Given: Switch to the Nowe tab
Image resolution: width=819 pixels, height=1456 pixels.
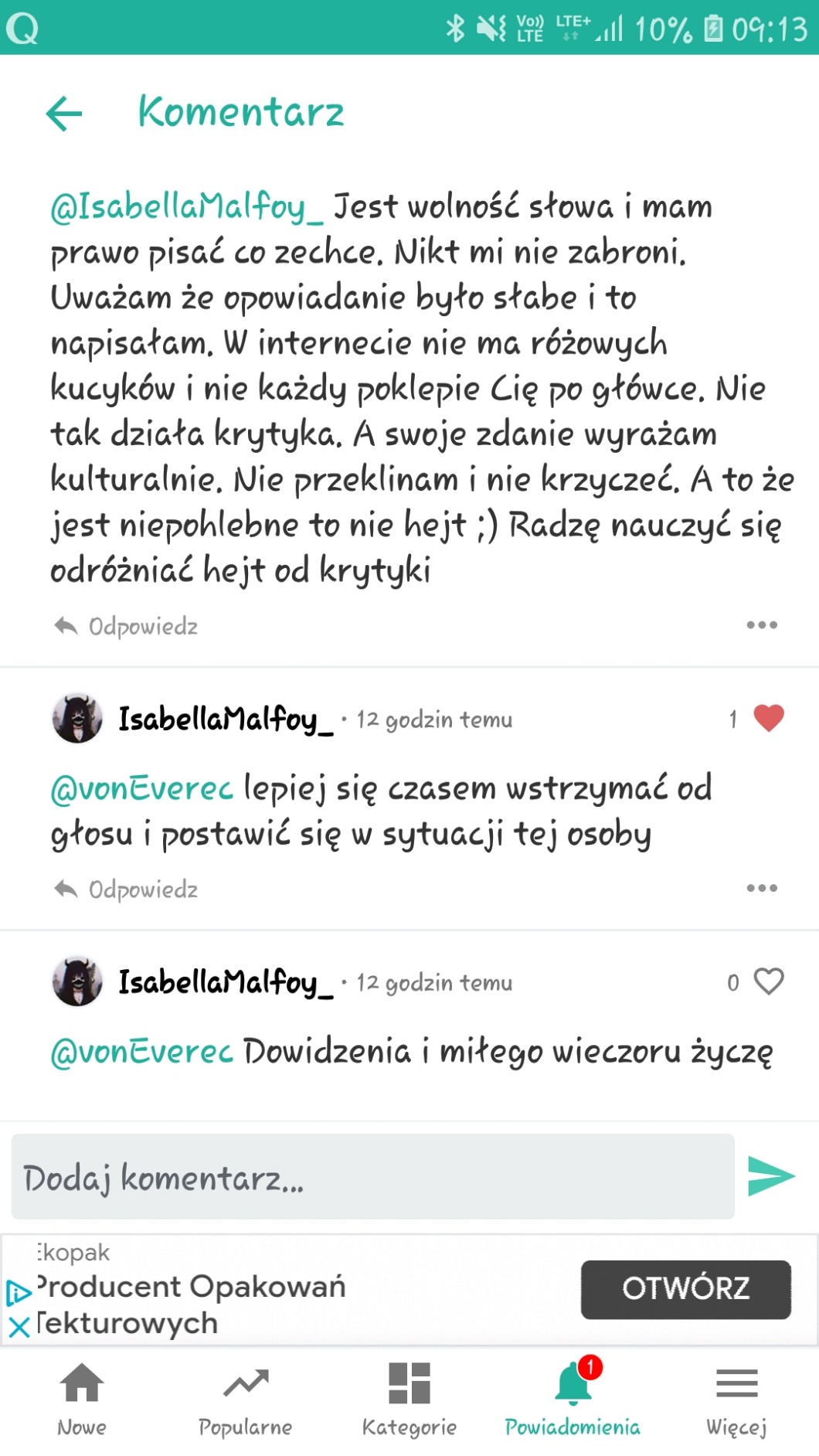Looking at the screenshot, I should 82,1399.
